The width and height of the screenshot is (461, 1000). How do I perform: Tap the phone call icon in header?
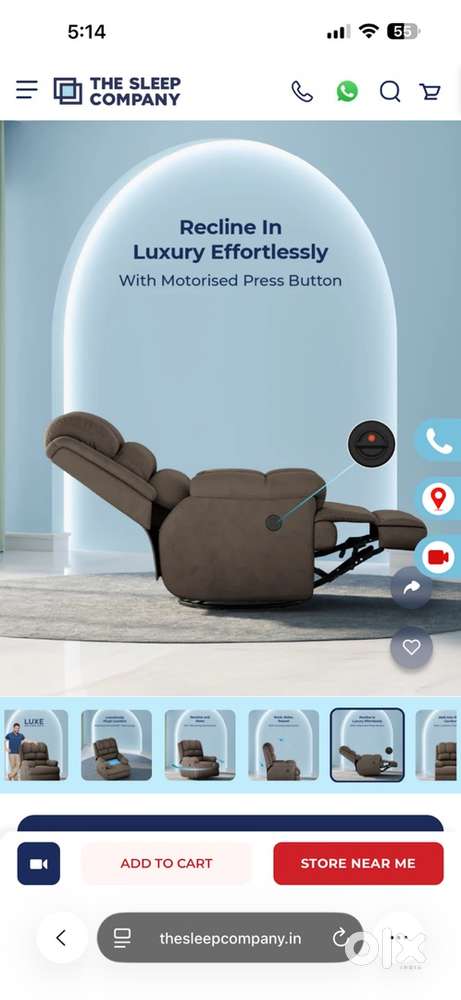[302, 92]
